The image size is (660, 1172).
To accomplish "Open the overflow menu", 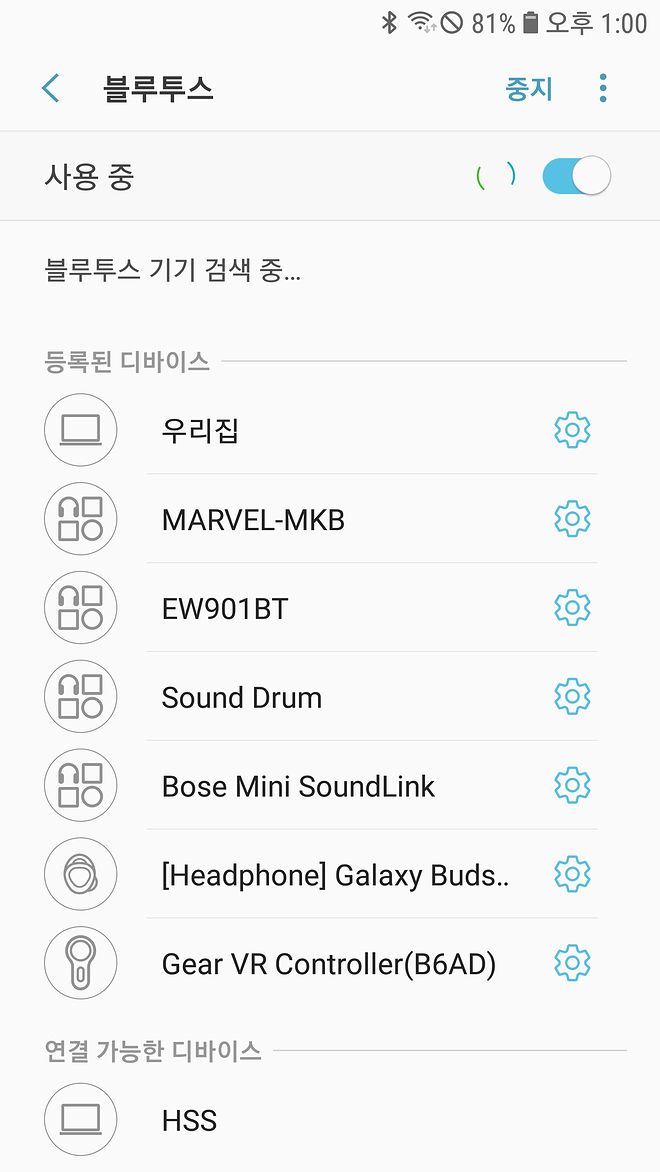I will click(x=602, y=89).
